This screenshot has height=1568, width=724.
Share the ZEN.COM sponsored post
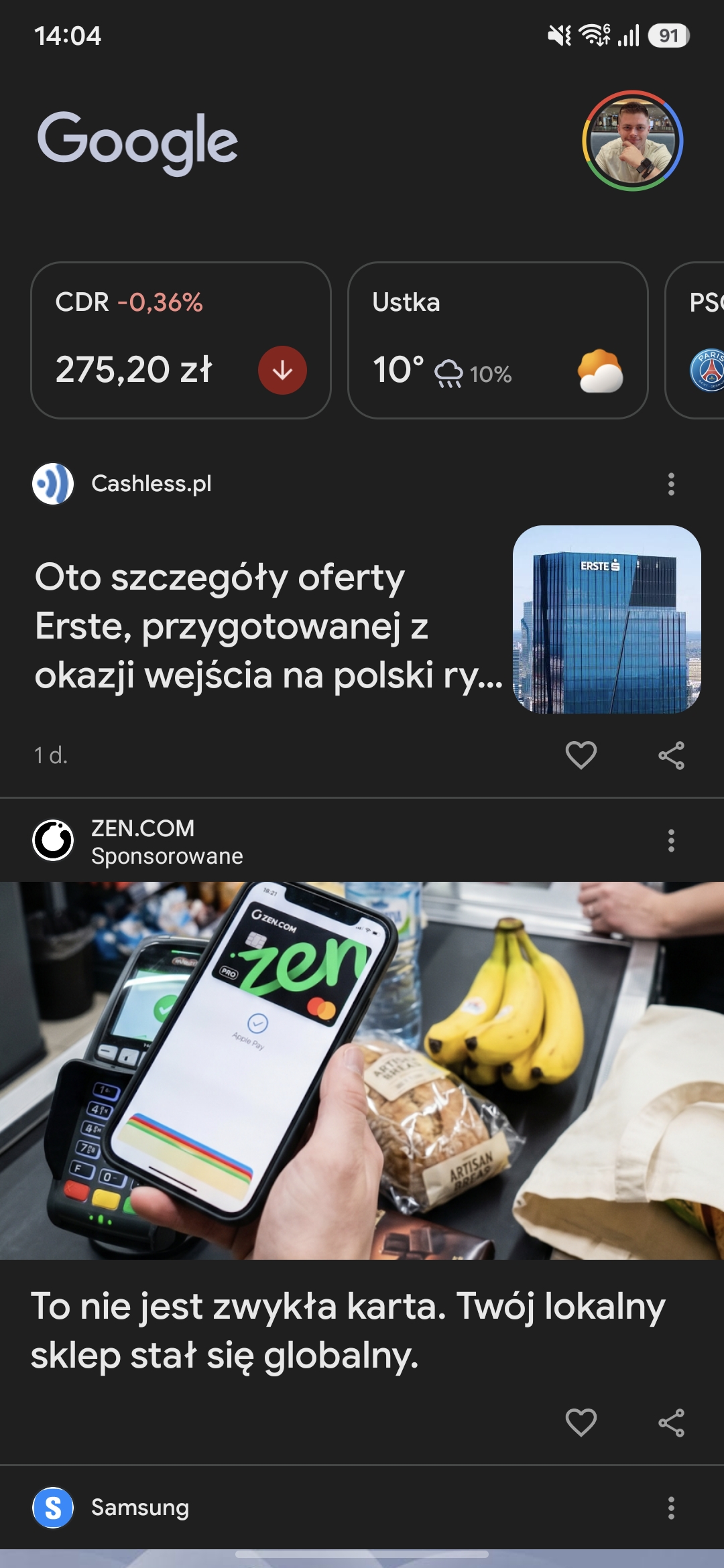[x=671, y=1422]
